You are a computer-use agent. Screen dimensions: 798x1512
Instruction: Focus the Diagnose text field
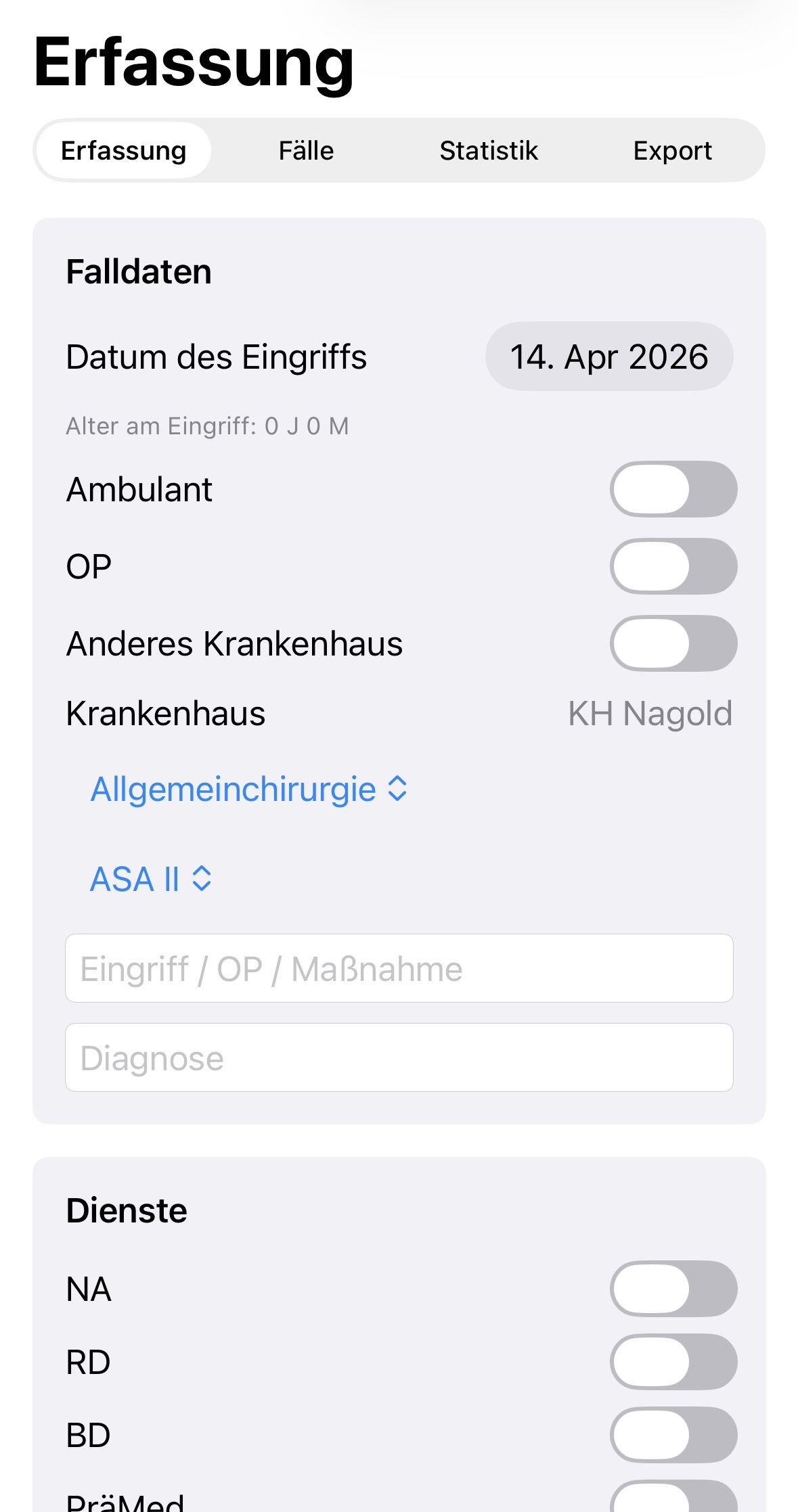399,1057
